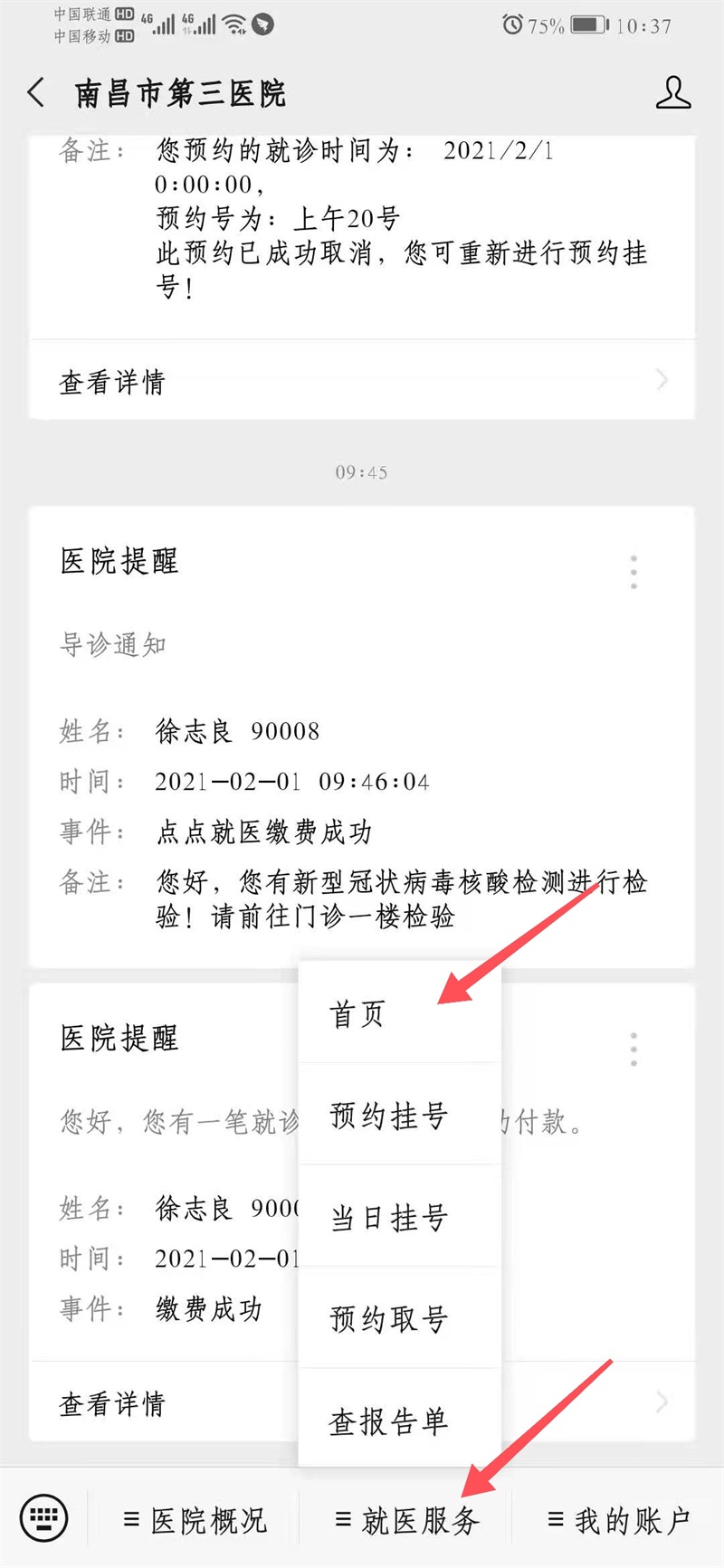
Task: Open the 我的账户 bottom menu
Action: point(620,1520)
